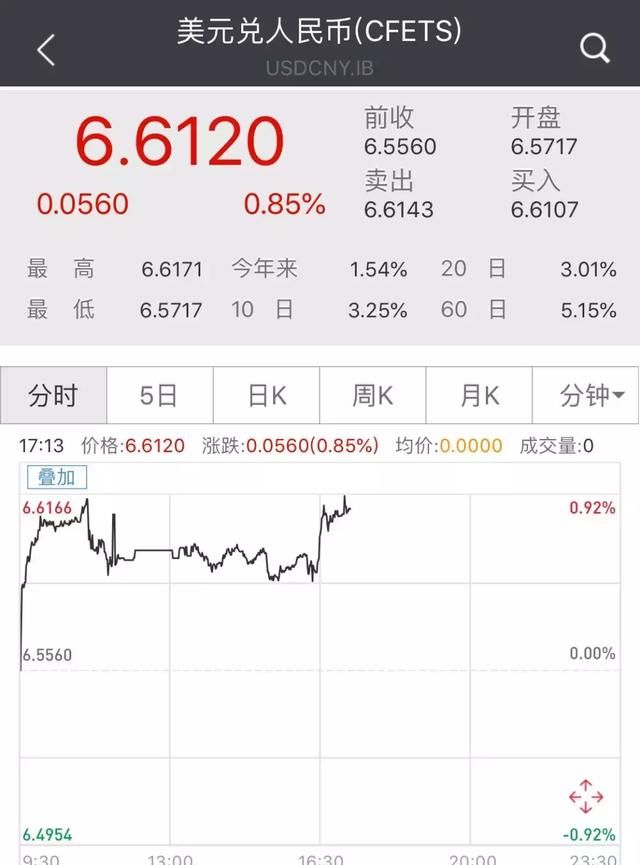Image resolution: width=640 pixels, height=865 pixels.
Task: Go back using the header arrow
Action: point(46,49)
